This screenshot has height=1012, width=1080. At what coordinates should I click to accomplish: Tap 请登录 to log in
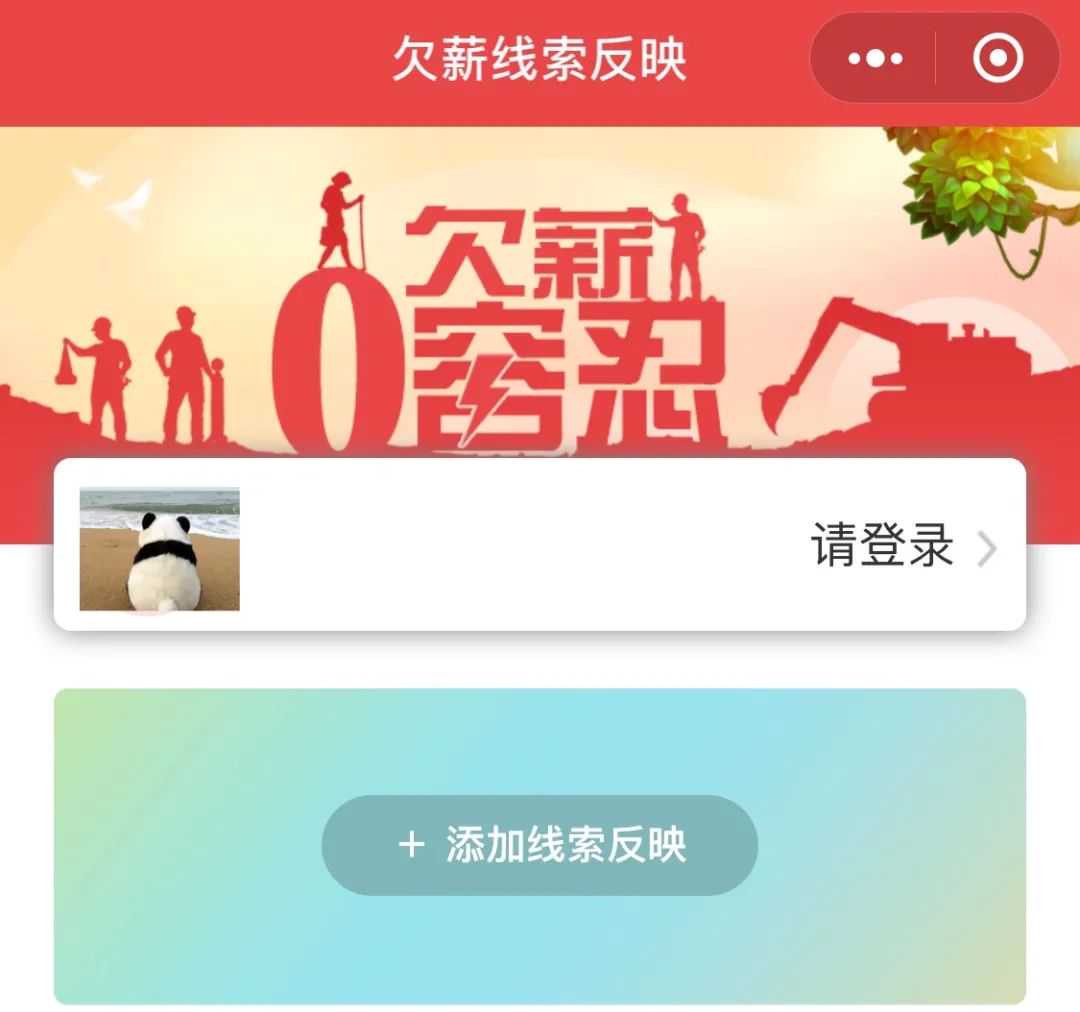pos(882,546)
